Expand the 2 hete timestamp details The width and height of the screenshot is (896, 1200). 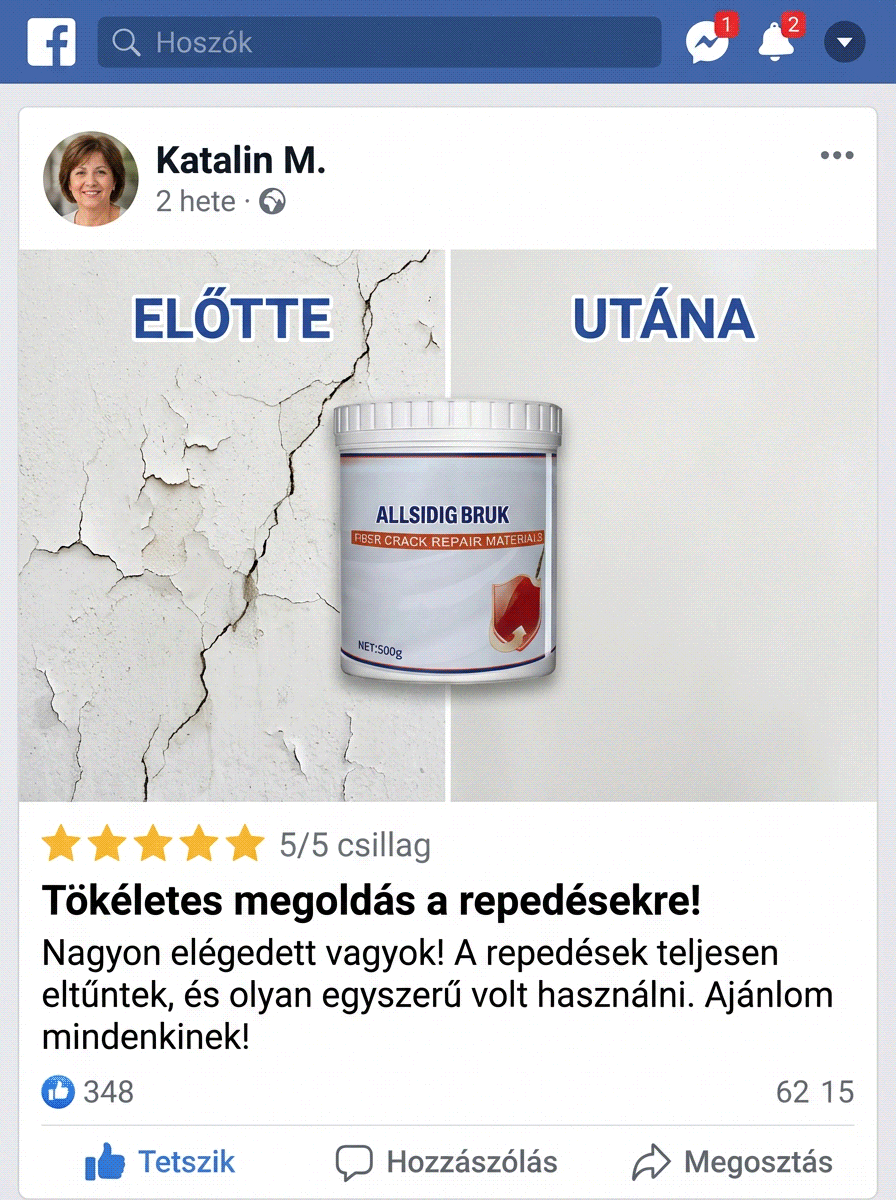pyautogui.click(x=196, y=201)
